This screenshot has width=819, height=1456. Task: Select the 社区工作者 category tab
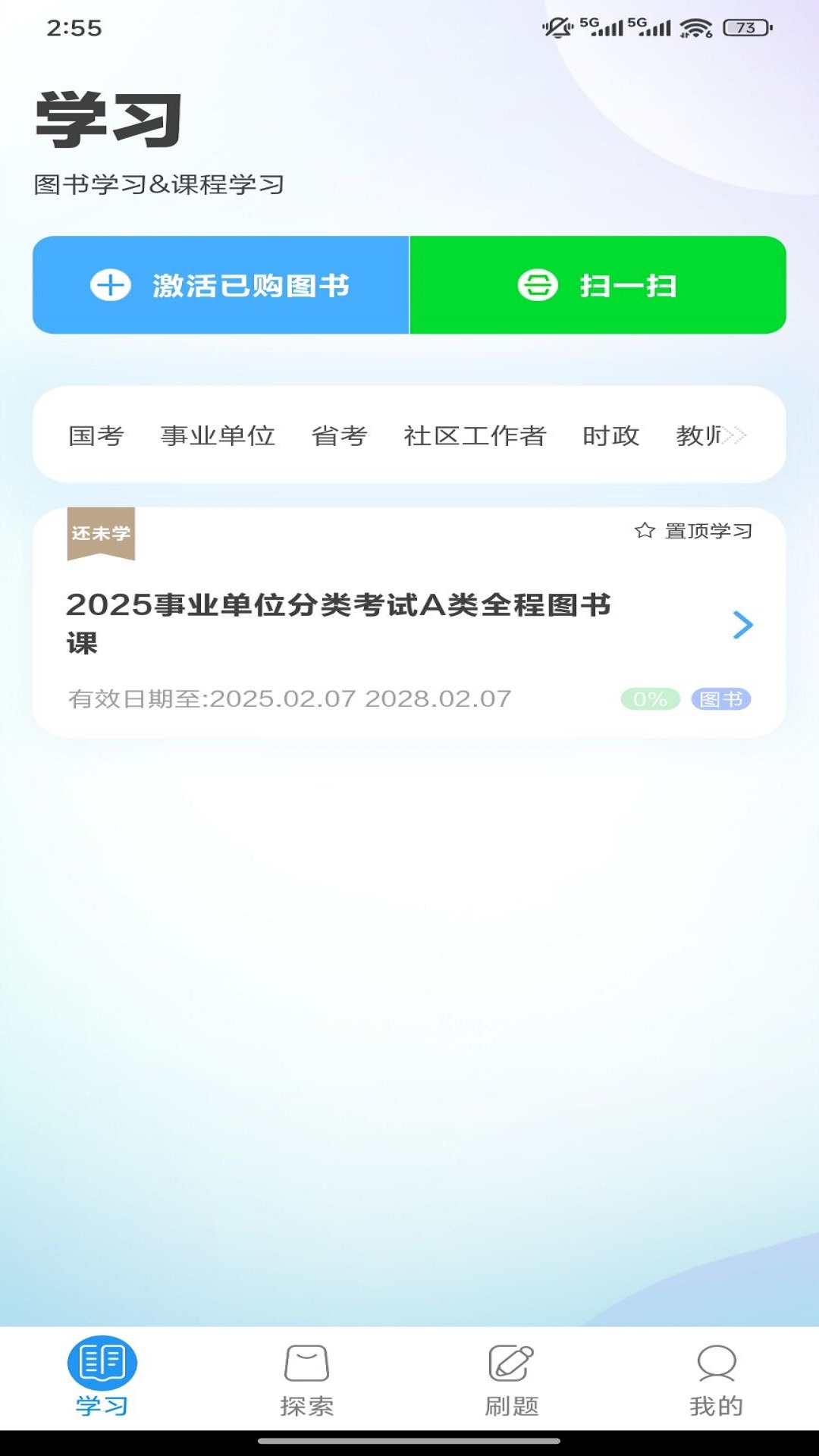(x=475, y=436)
